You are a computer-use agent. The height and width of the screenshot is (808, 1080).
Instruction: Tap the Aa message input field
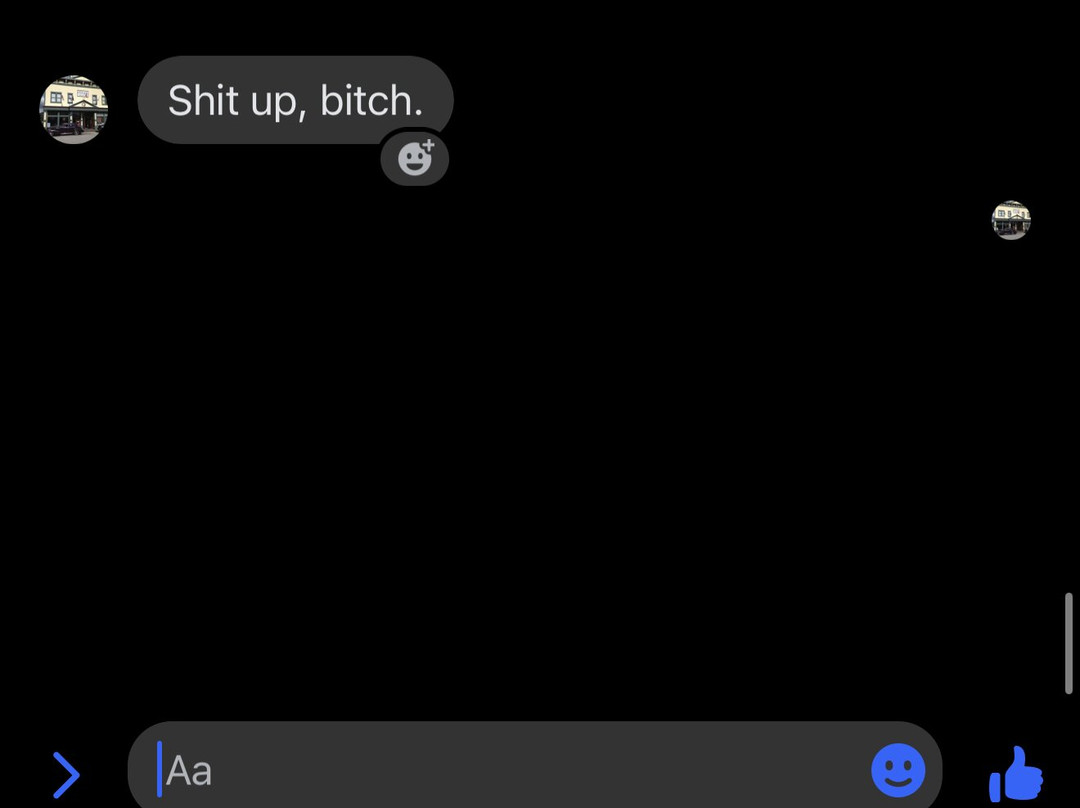coord(510,770)
